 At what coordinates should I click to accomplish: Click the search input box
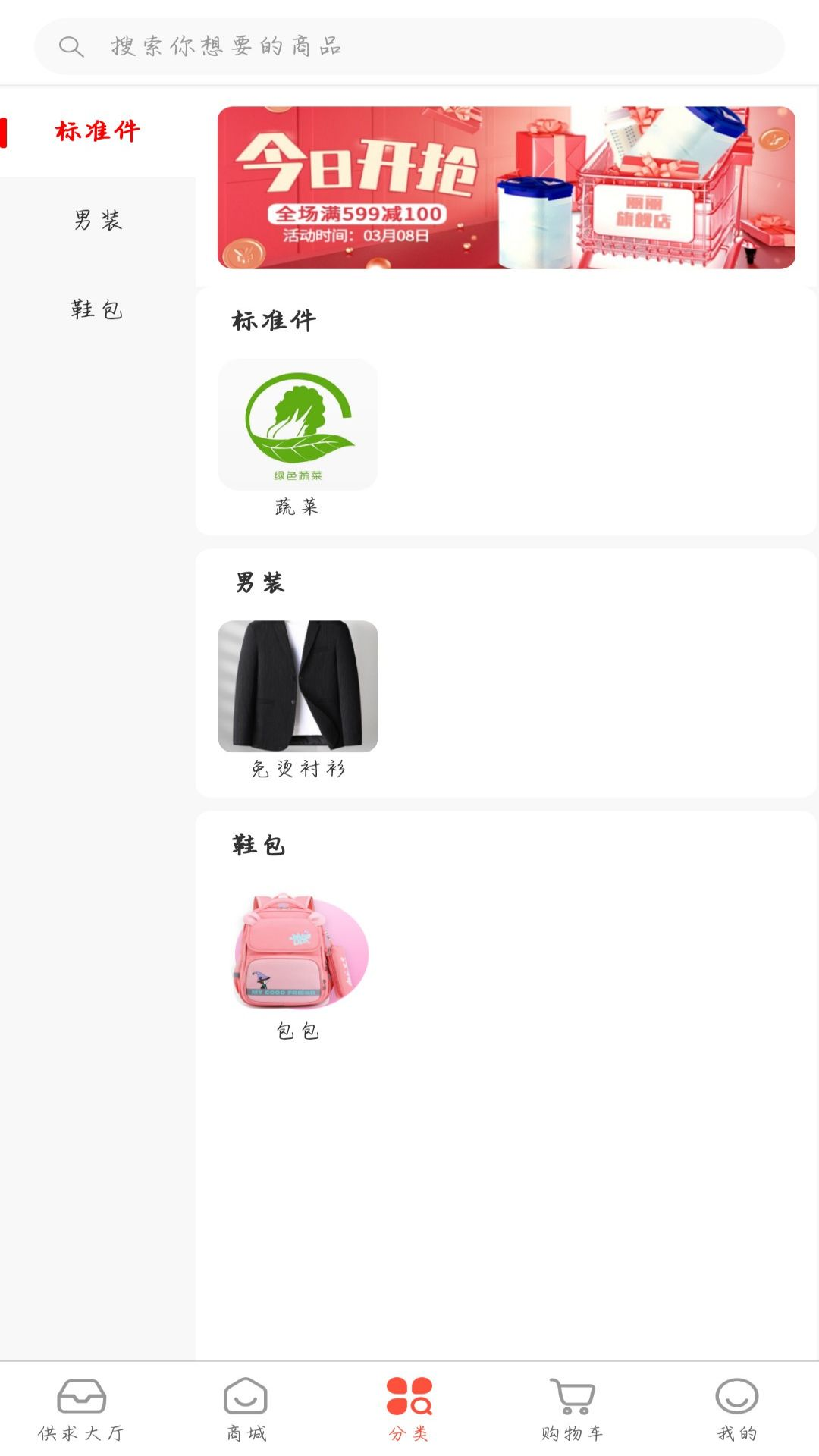point(409,45)
